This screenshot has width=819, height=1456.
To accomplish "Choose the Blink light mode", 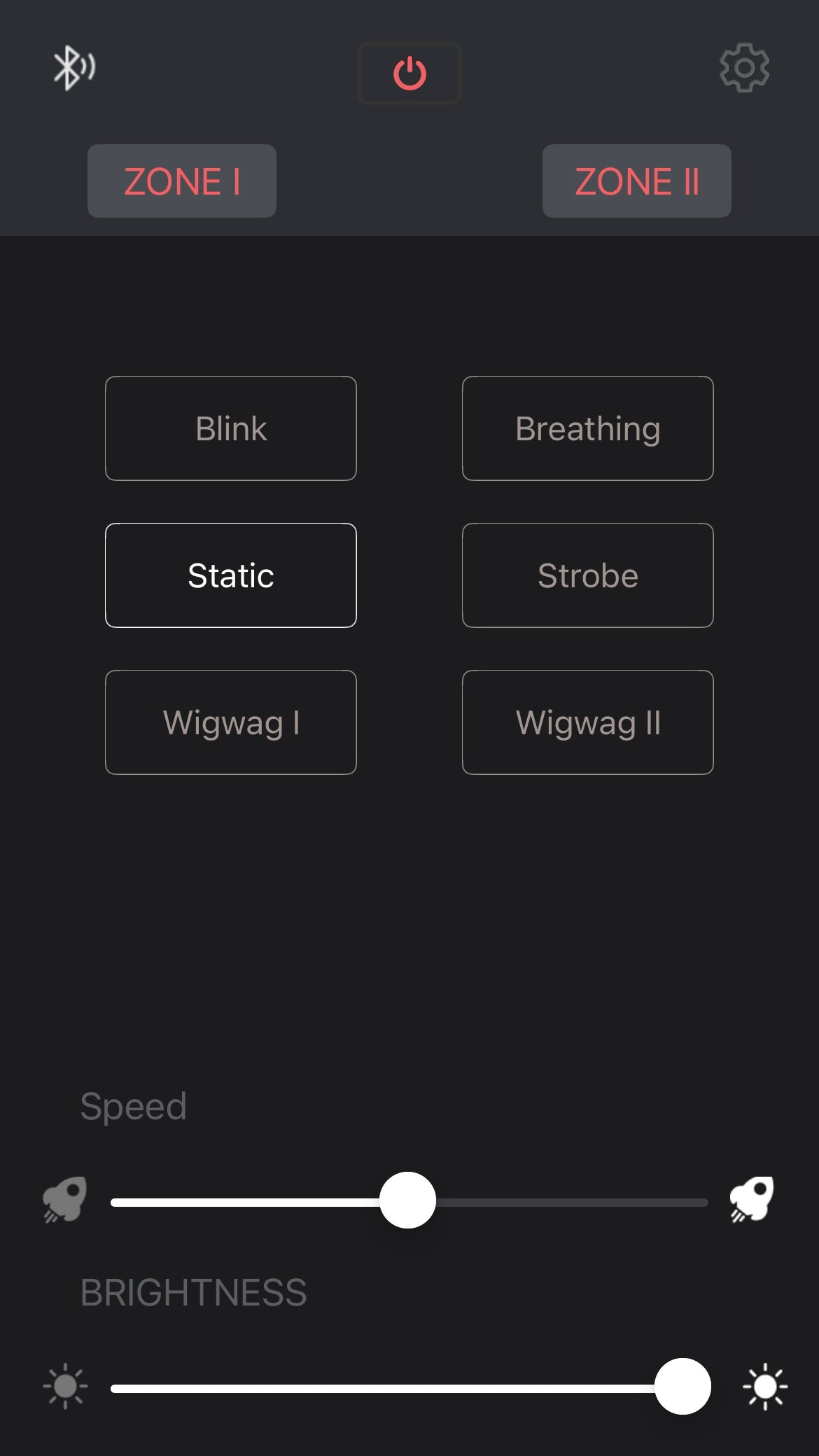I will (231, 428).
